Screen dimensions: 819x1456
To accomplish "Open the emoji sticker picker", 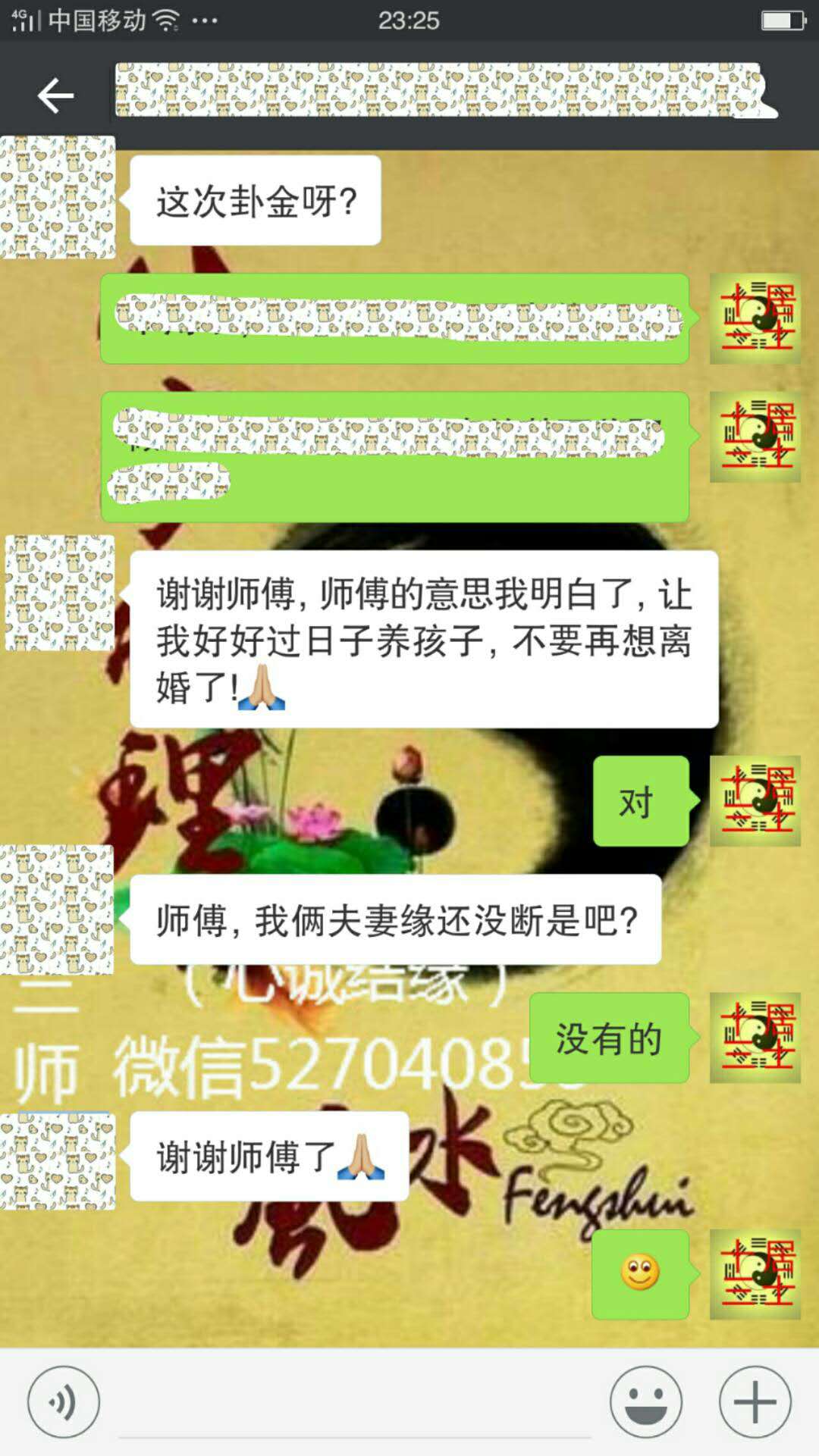I will click(646, 1402).
